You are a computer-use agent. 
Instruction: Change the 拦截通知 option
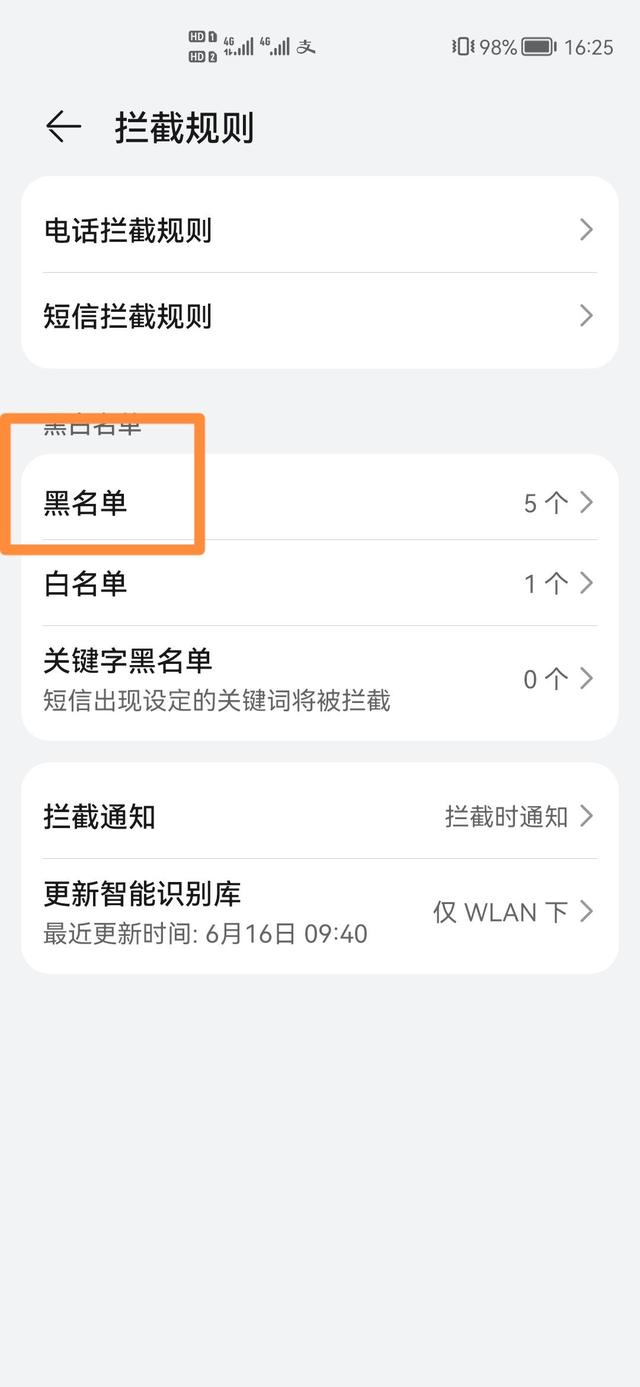320,816
